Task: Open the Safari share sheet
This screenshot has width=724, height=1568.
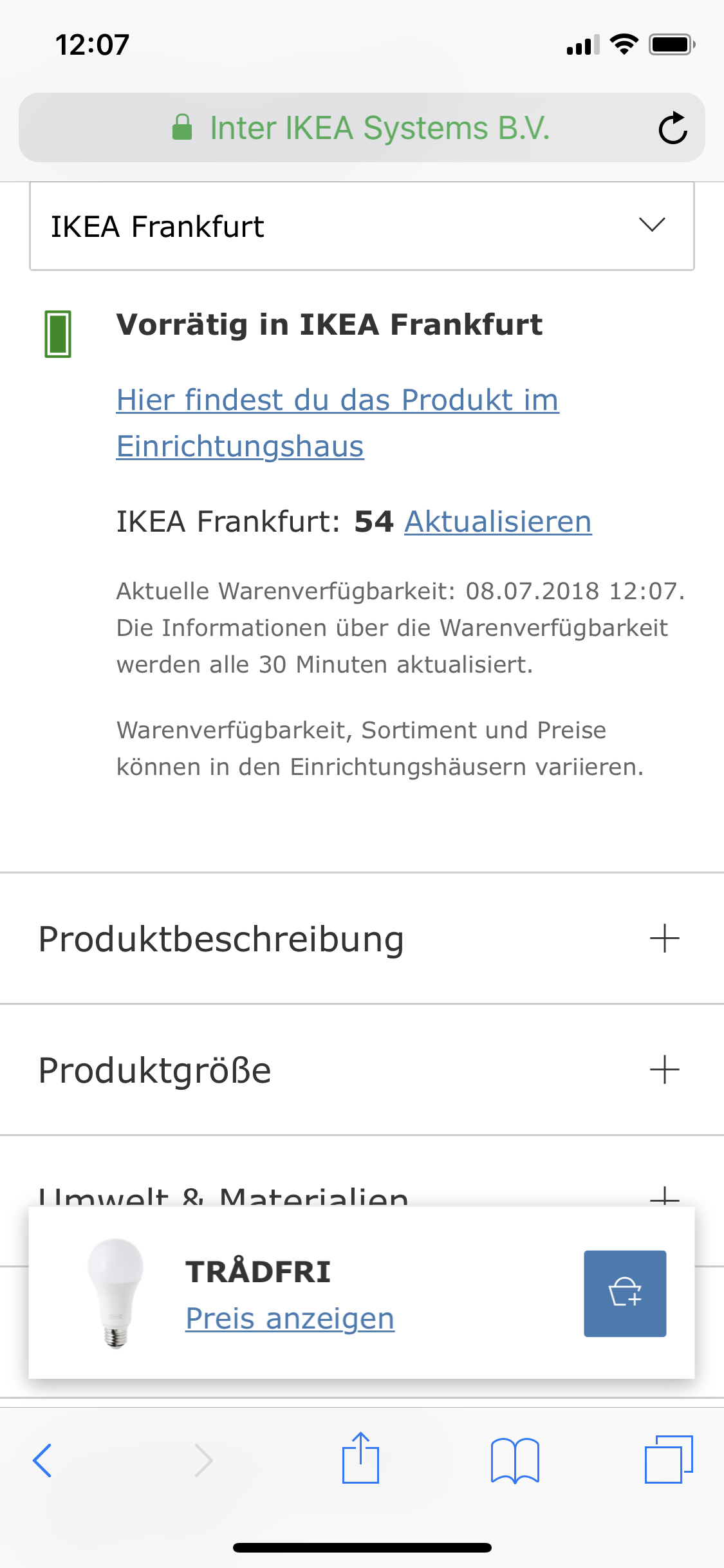Action: pyautogui.click(x=360, y=1459)
